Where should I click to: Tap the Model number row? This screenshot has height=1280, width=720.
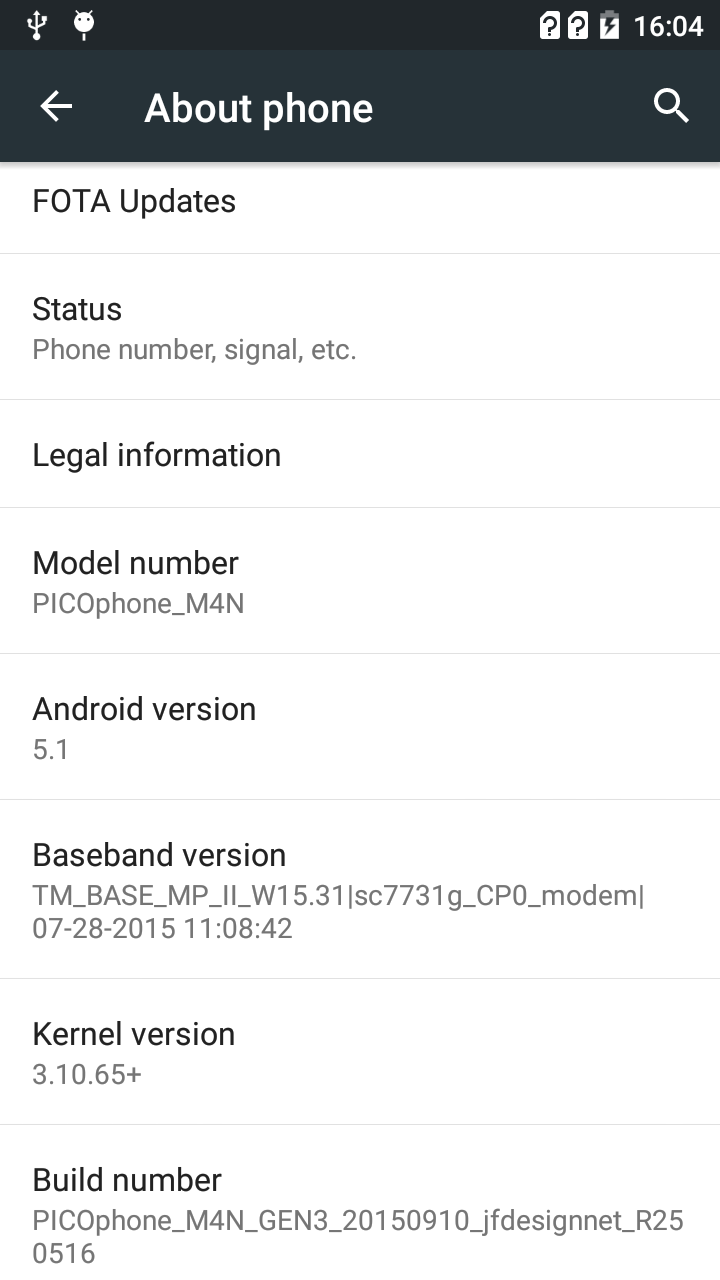(x=360, y=581)
